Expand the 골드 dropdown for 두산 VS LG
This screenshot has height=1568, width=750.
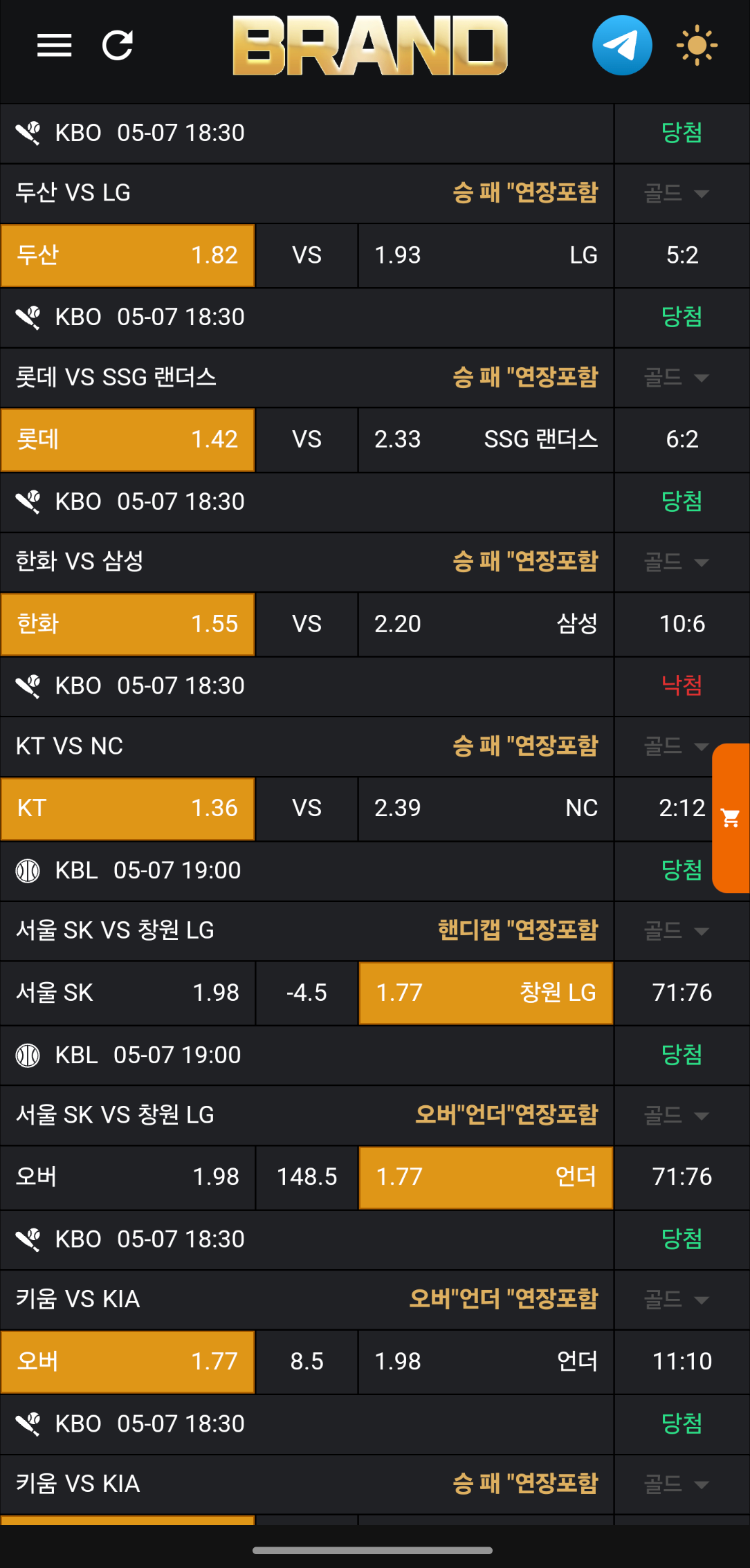click(x=677, y=193)
